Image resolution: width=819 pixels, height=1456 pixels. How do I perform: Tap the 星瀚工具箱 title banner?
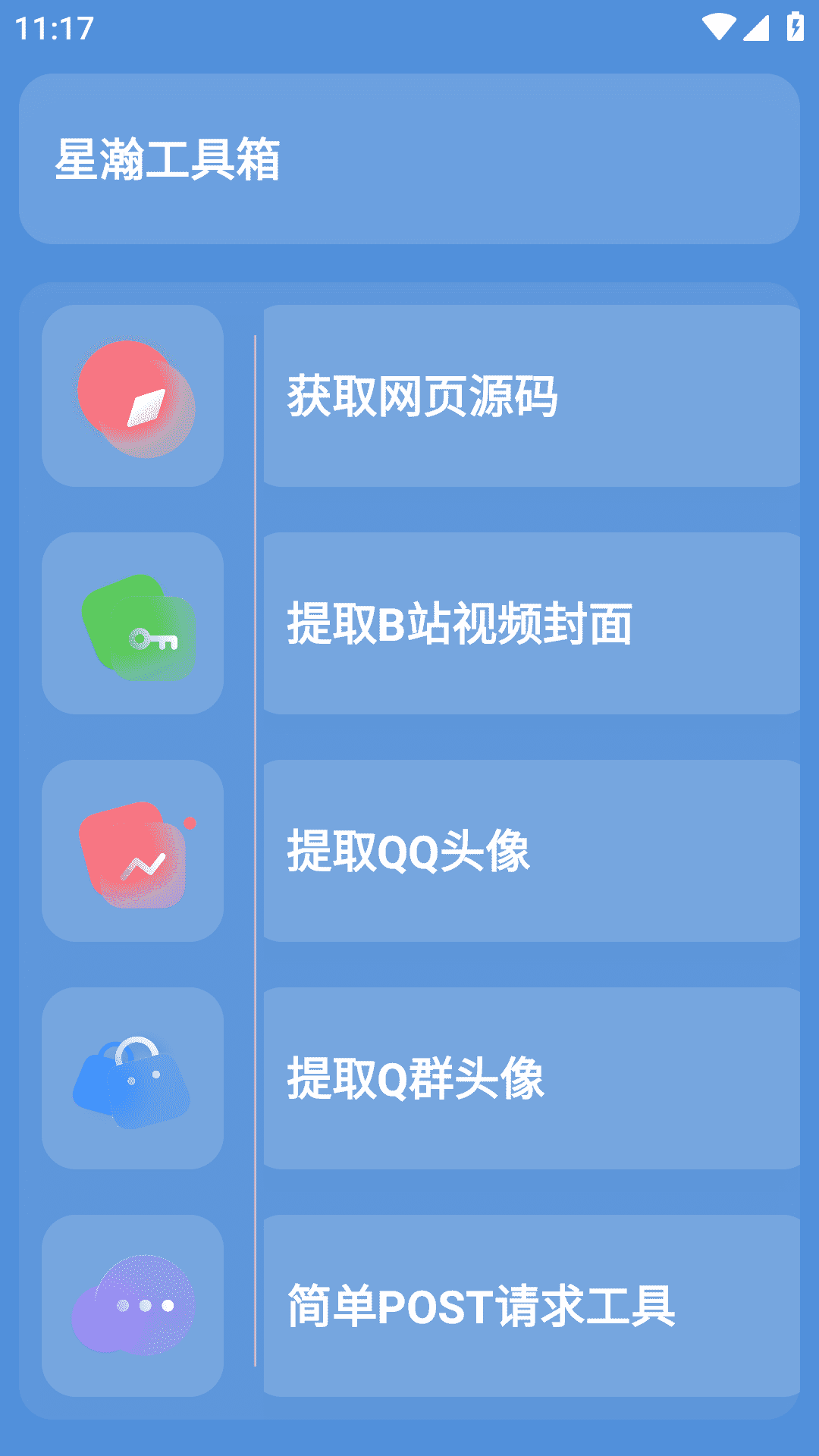[x=409, y=155]
